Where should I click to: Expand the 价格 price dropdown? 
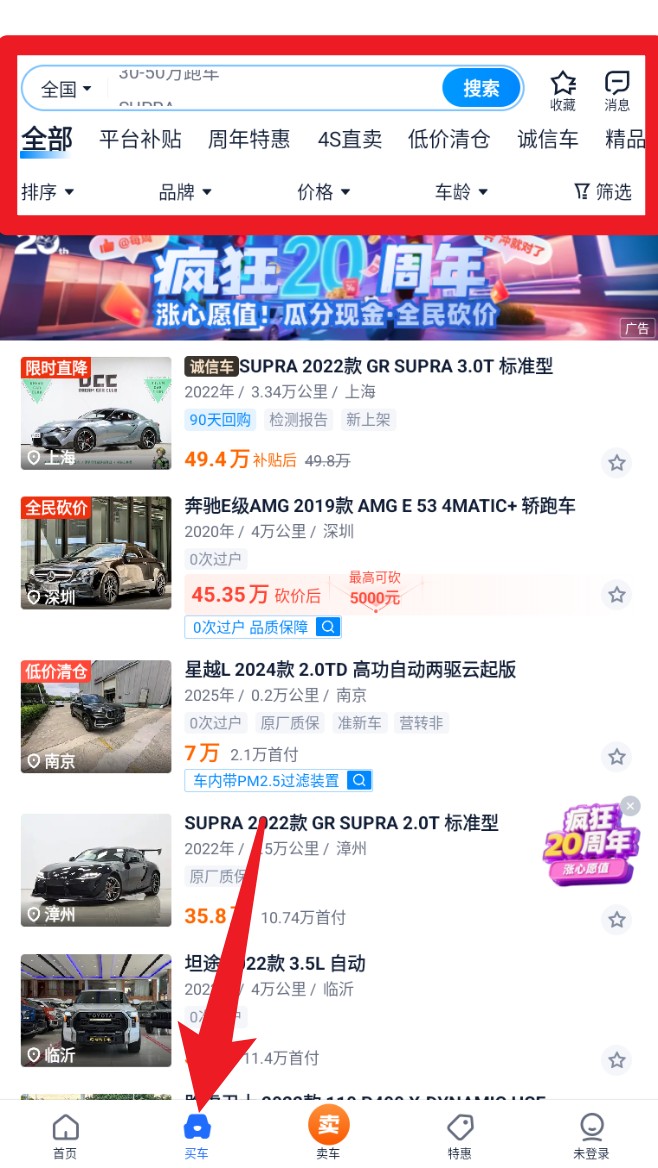[x=323, y=192]
